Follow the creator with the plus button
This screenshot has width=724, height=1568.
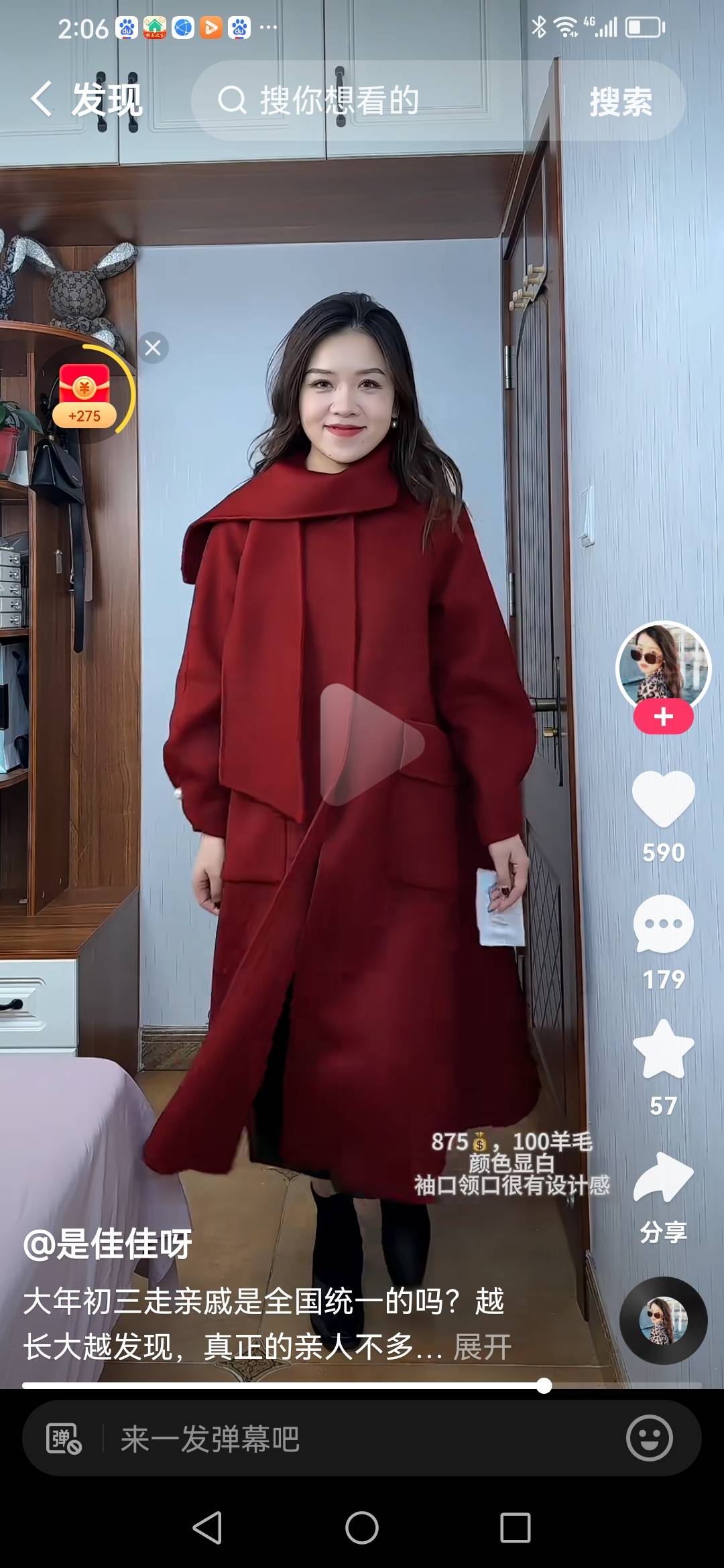click(663, 717)
